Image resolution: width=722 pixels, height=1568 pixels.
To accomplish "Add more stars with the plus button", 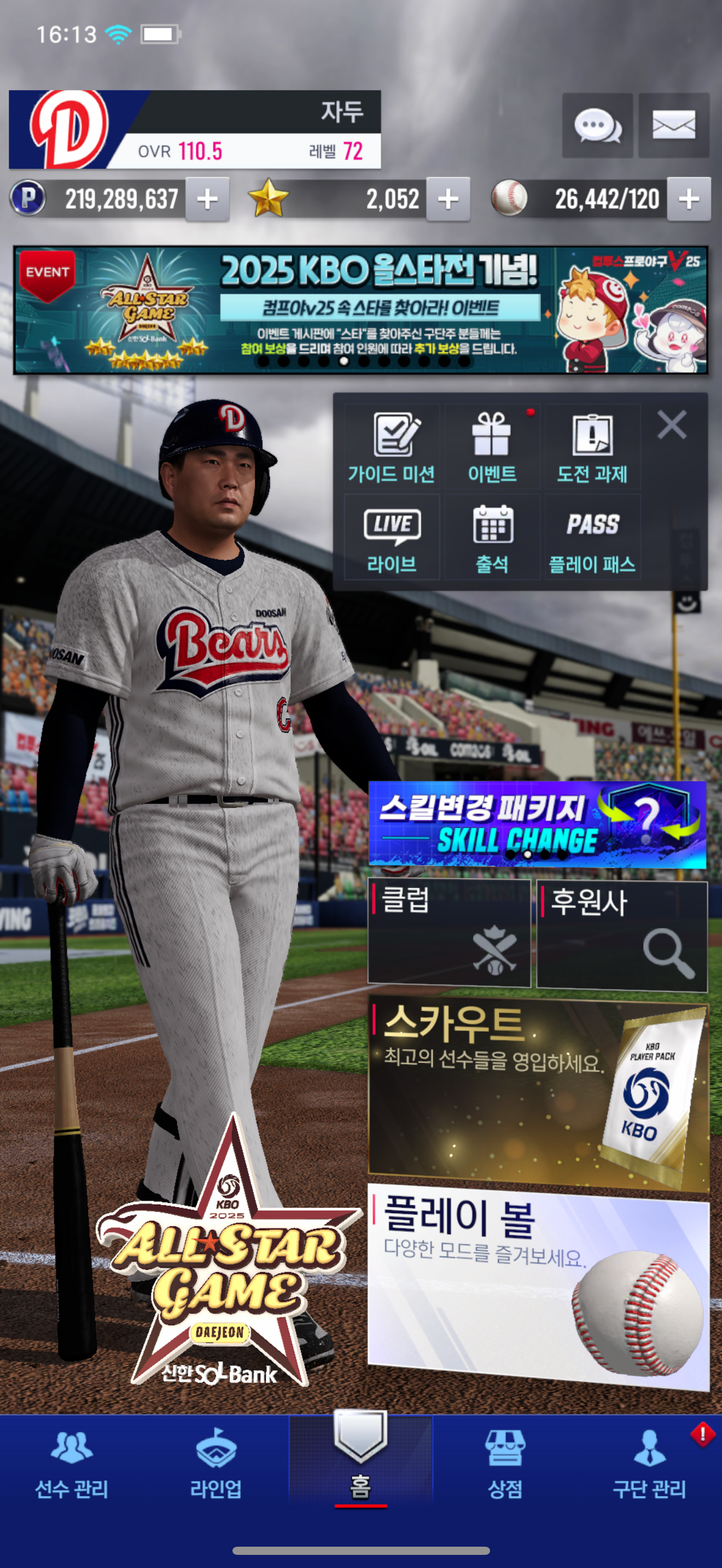I will tap(448, 199).
